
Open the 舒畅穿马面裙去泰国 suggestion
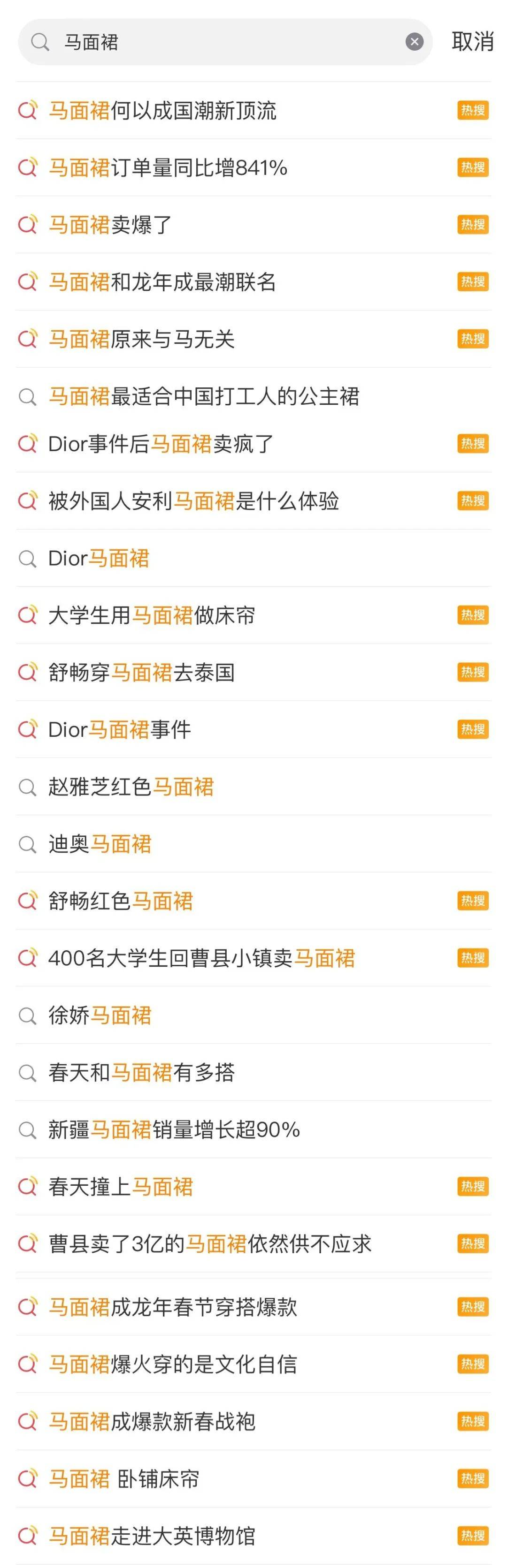141,673
